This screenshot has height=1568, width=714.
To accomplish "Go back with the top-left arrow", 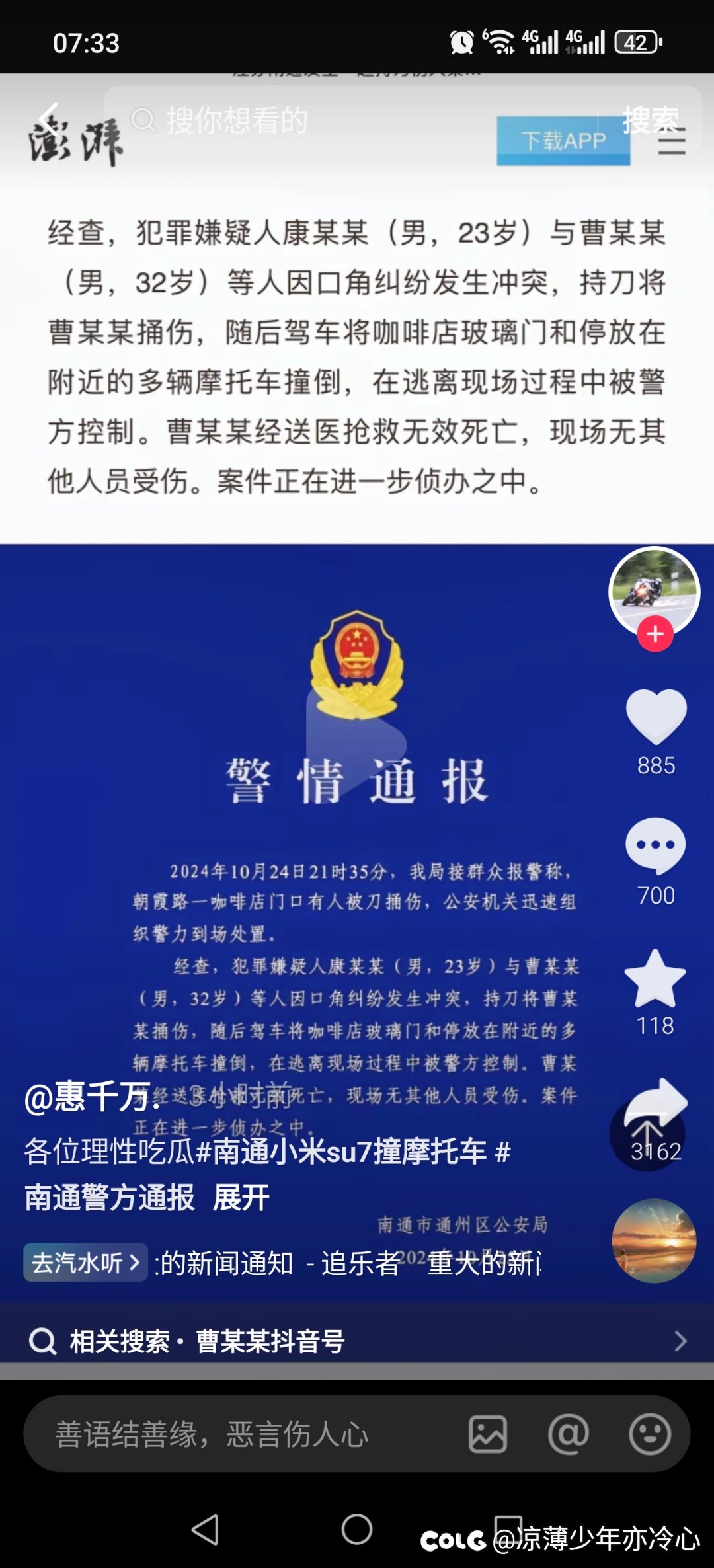I will pyautogui.click(x=48, y=120).
